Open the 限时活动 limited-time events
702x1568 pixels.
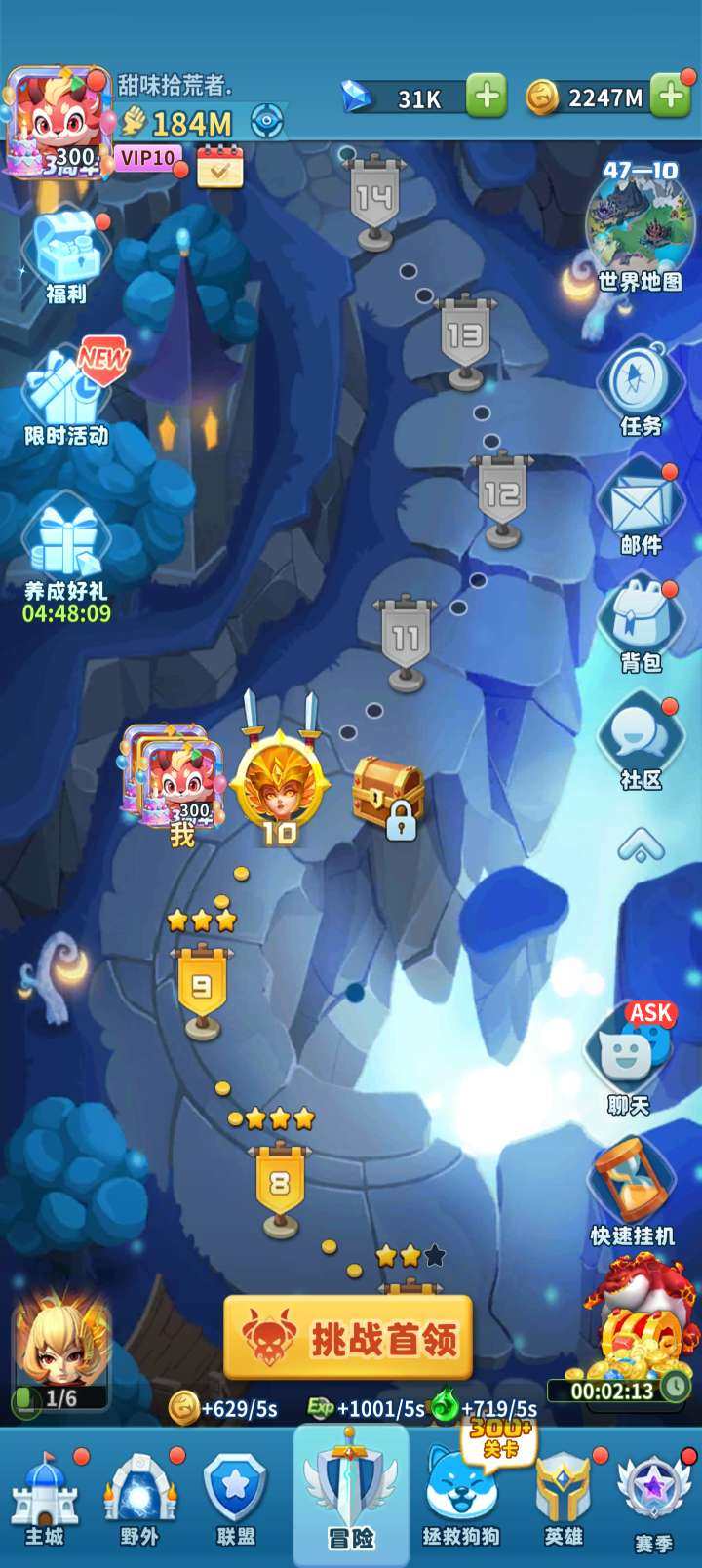pos(65,394)
